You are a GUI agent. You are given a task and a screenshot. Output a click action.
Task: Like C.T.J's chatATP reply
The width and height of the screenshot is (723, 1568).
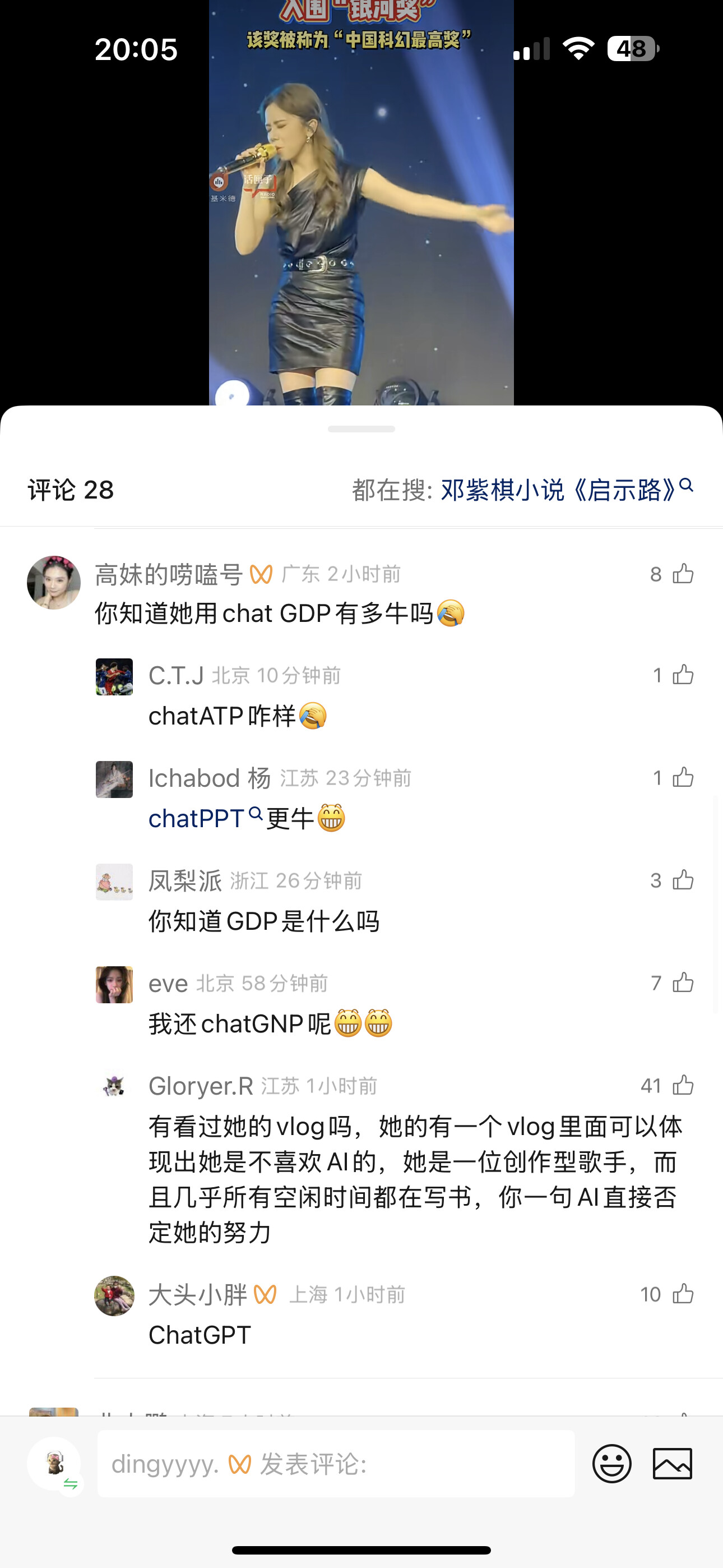(683, 675)
